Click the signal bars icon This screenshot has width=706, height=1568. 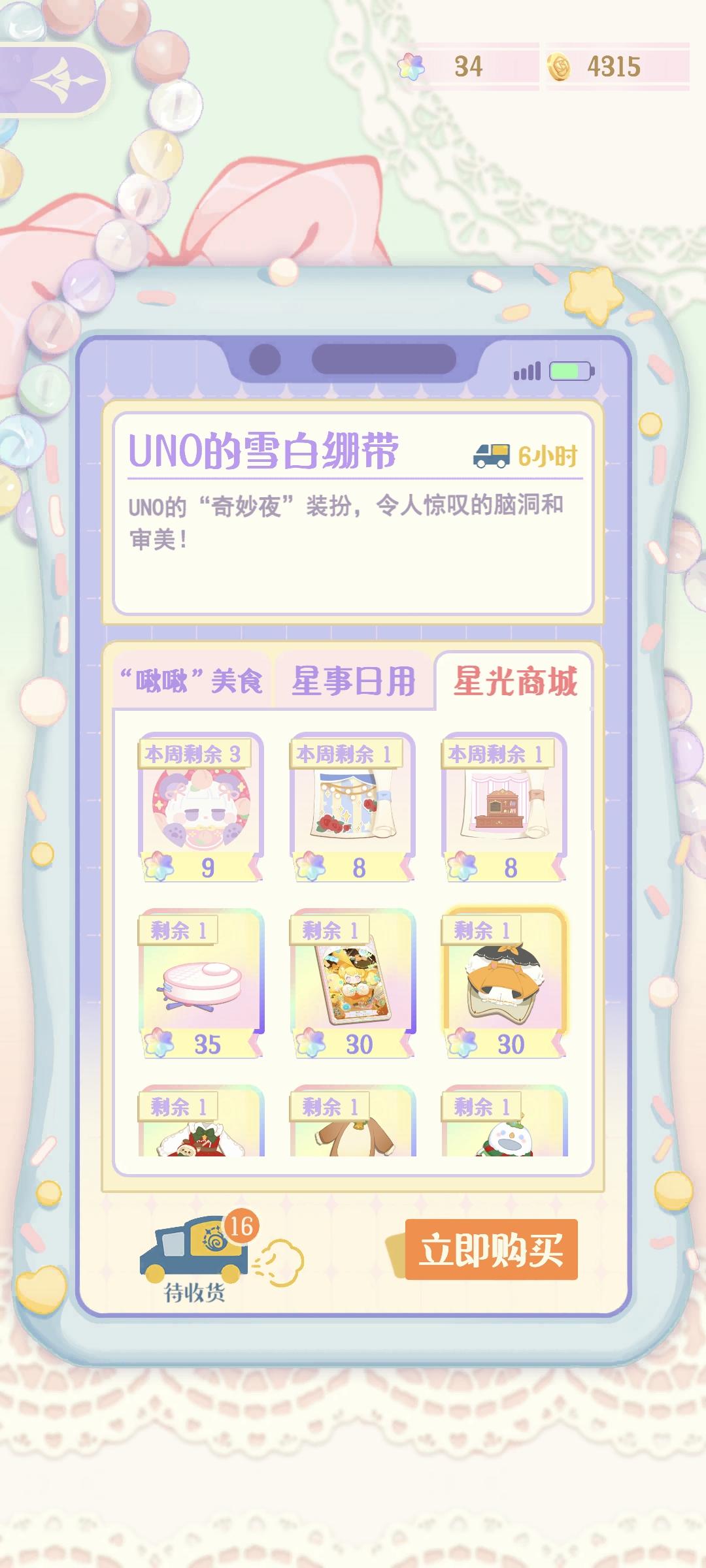tap(527, 370)
